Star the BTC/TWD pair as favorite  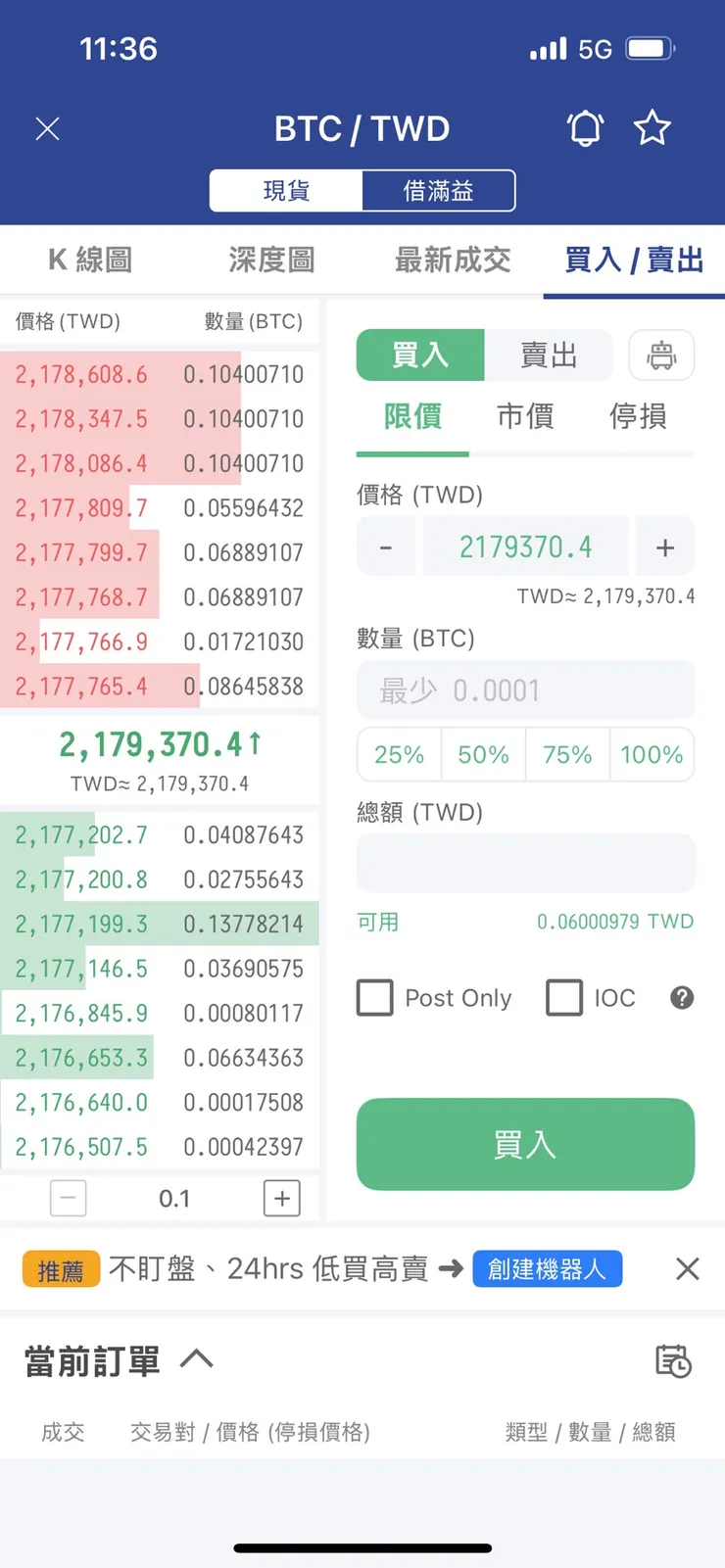pos(652,128)
